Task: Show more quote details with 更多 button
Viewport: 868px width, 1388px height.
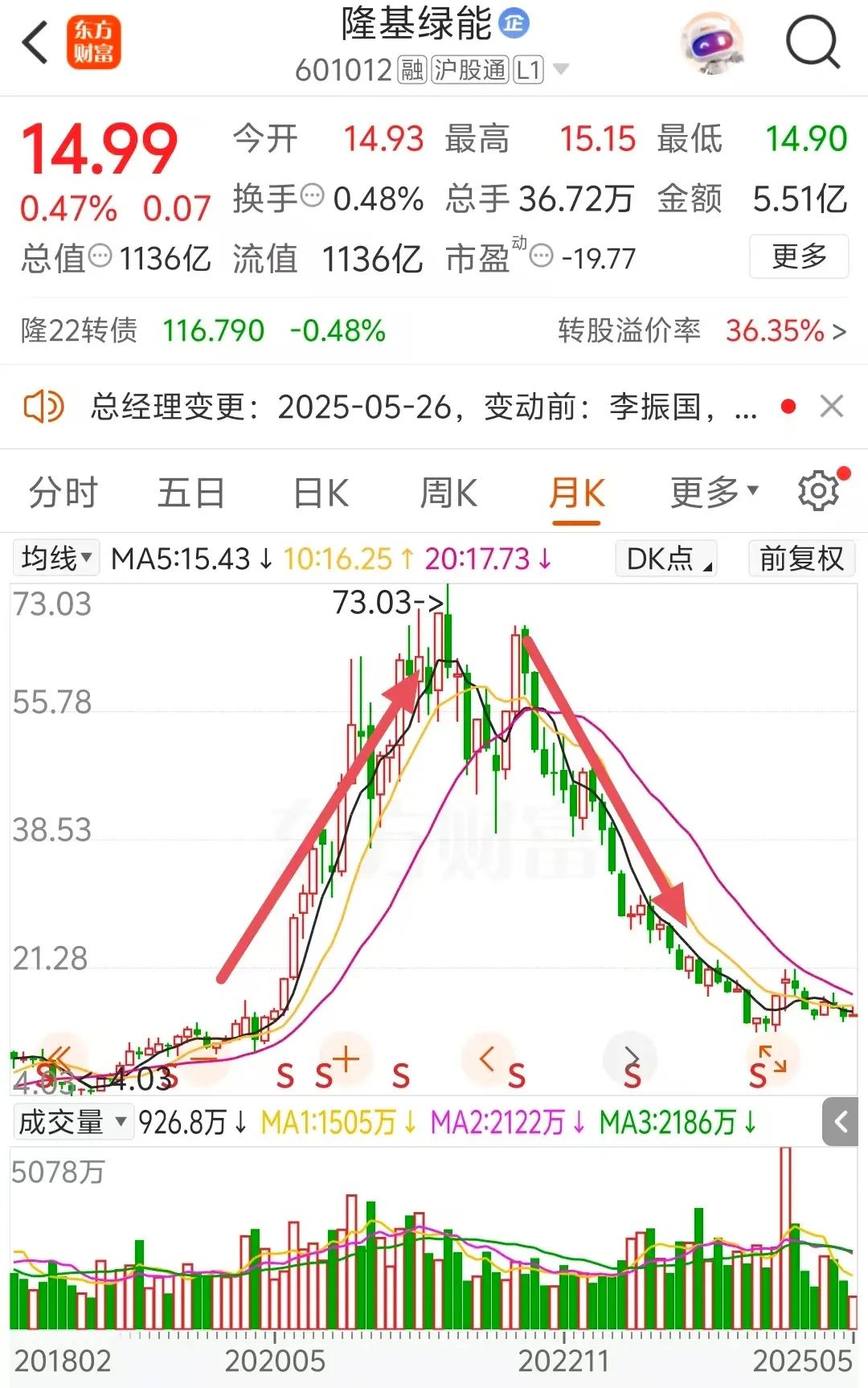Action: pyautogui.click(x=798, y=257)
